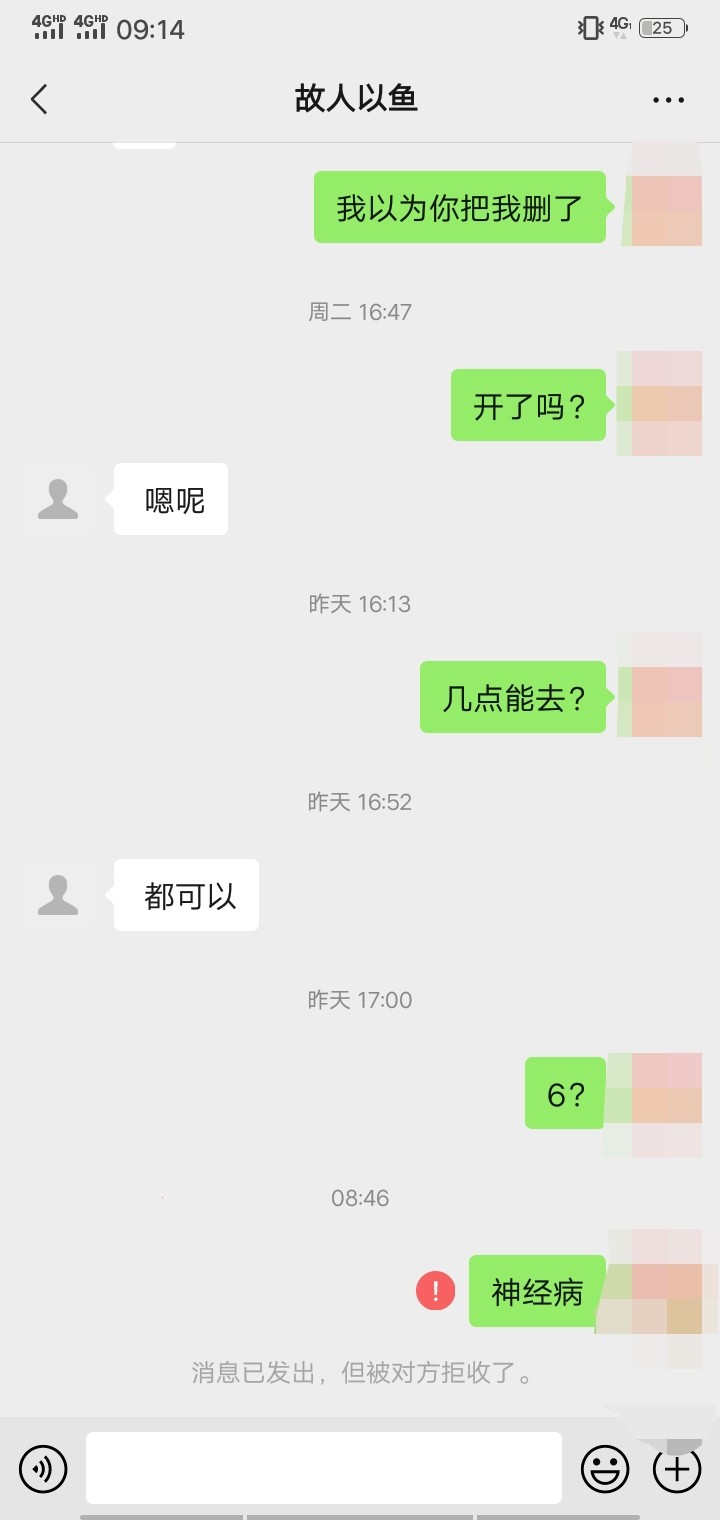
Task: Open contact avatar next to 嗯呢
Action: pyautogui.click(x=58, y=498)
